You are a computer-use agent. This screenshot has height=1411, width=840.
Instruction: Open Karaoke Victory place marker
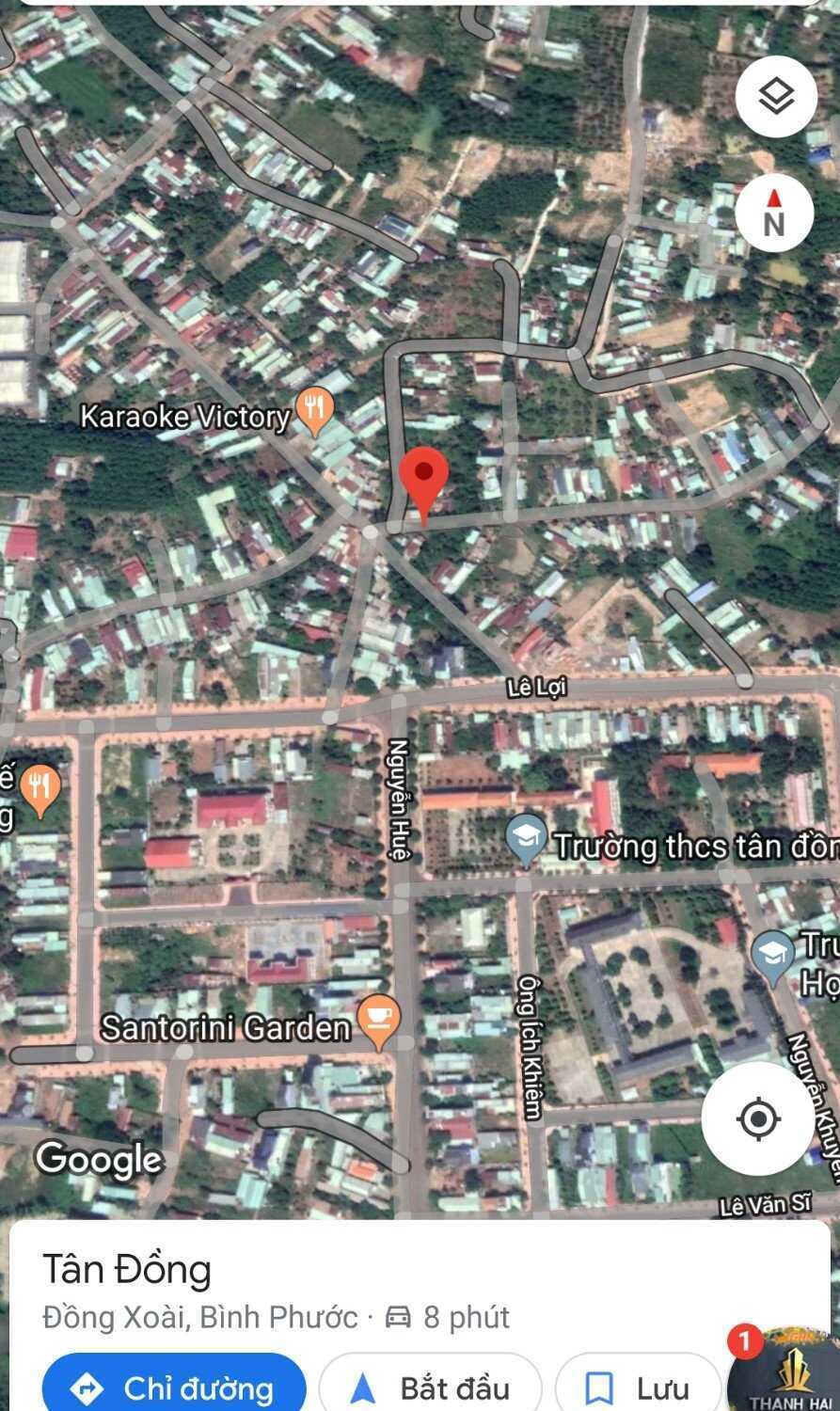click(314, 411)
